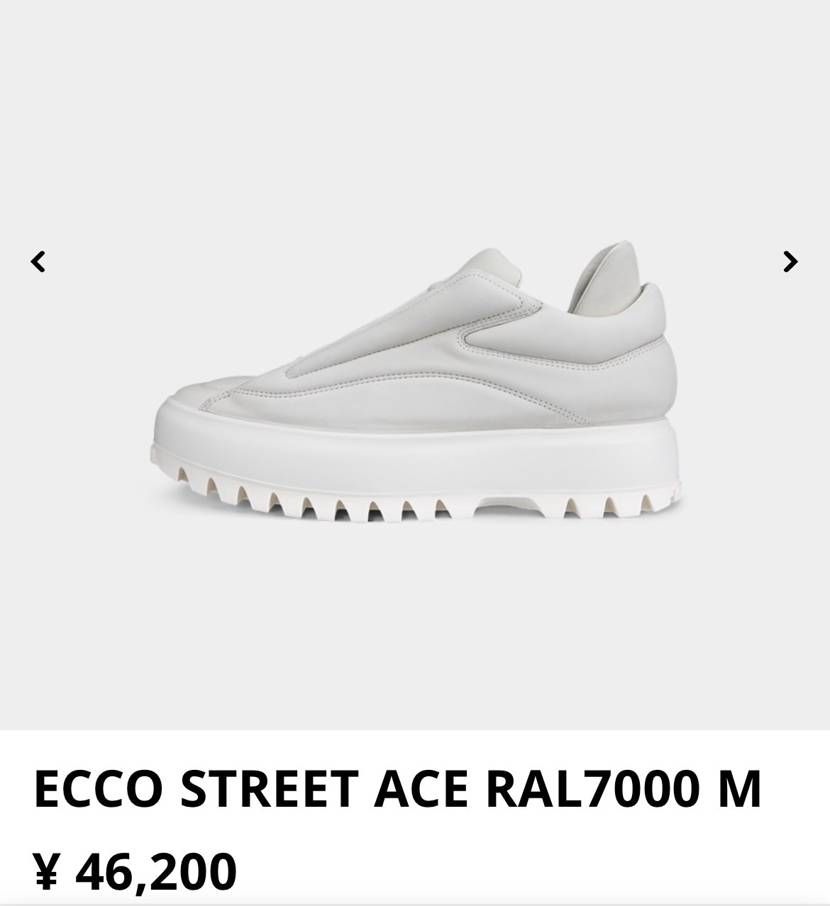Show the next product image
The width and height of the screenshot is (830, 906).
pos(790,262)
